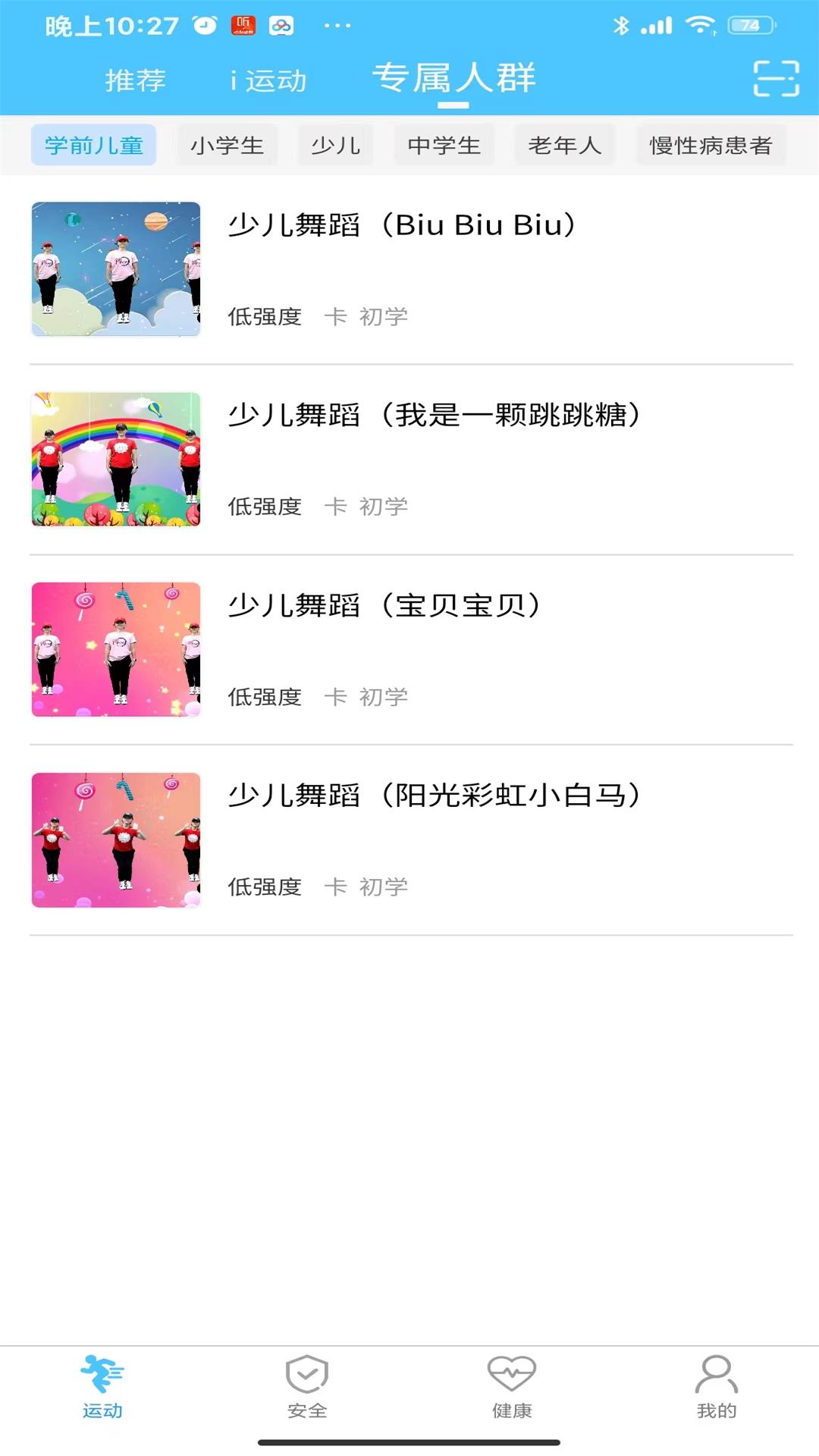
Task: Open the i运动 tab
Action: pos(267,81)
